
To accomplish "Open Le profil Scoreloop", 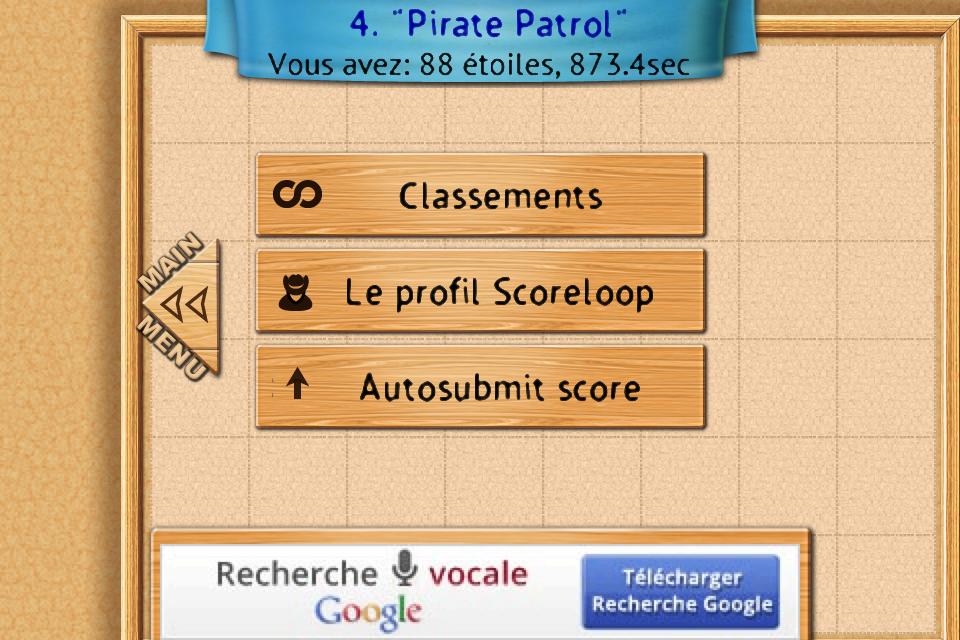I will click(x=480, y=292).
